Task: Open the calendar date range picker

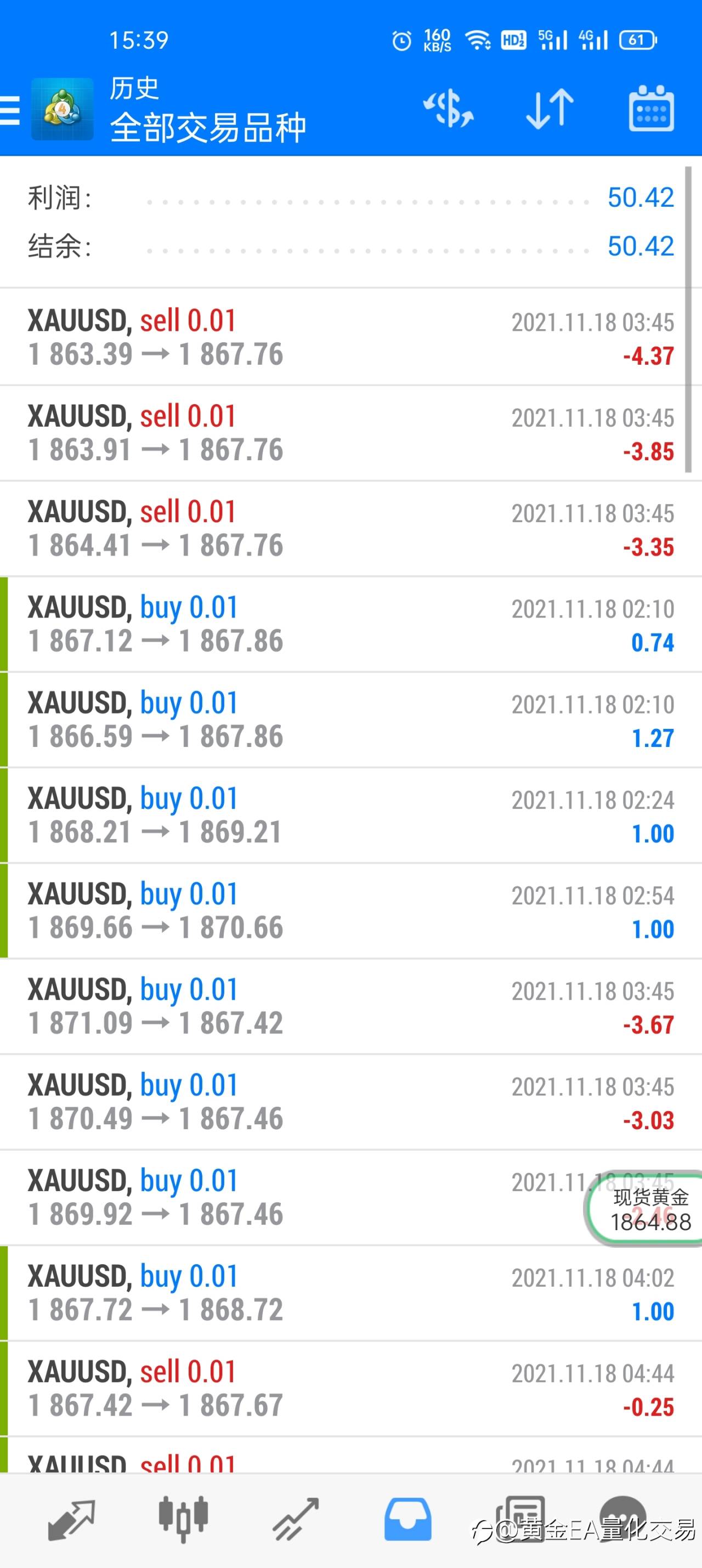Action: [651, 109]
